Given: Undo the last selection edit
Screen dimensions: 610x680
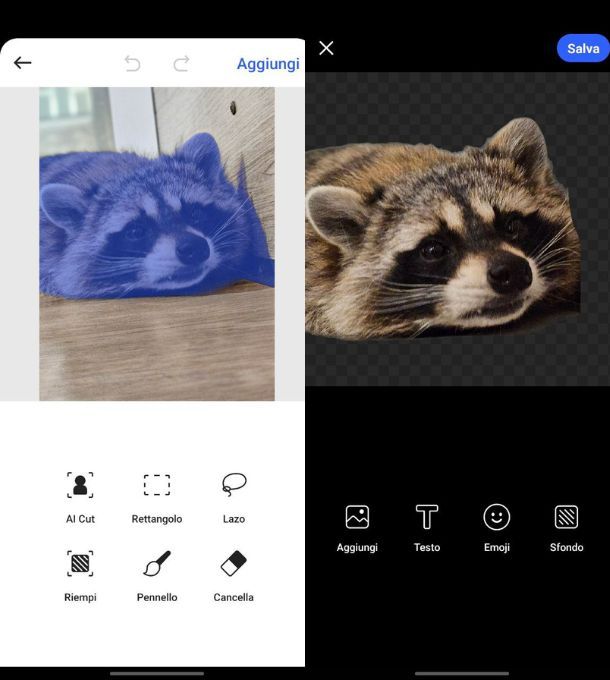Looking at the screenshot, I should pos(132,64).
